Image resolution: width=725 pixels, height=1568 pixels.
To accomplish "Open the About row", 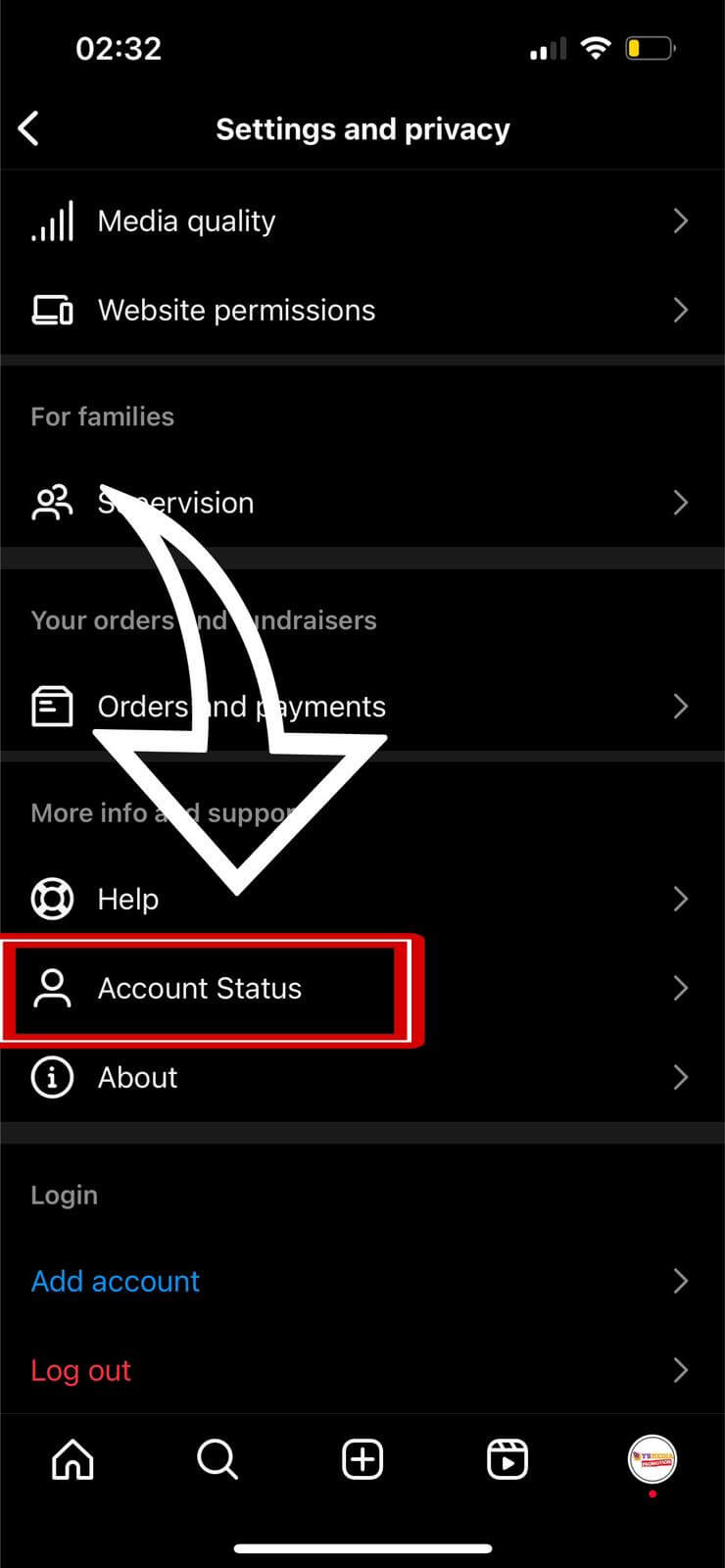I will [x=362, y=1078].
